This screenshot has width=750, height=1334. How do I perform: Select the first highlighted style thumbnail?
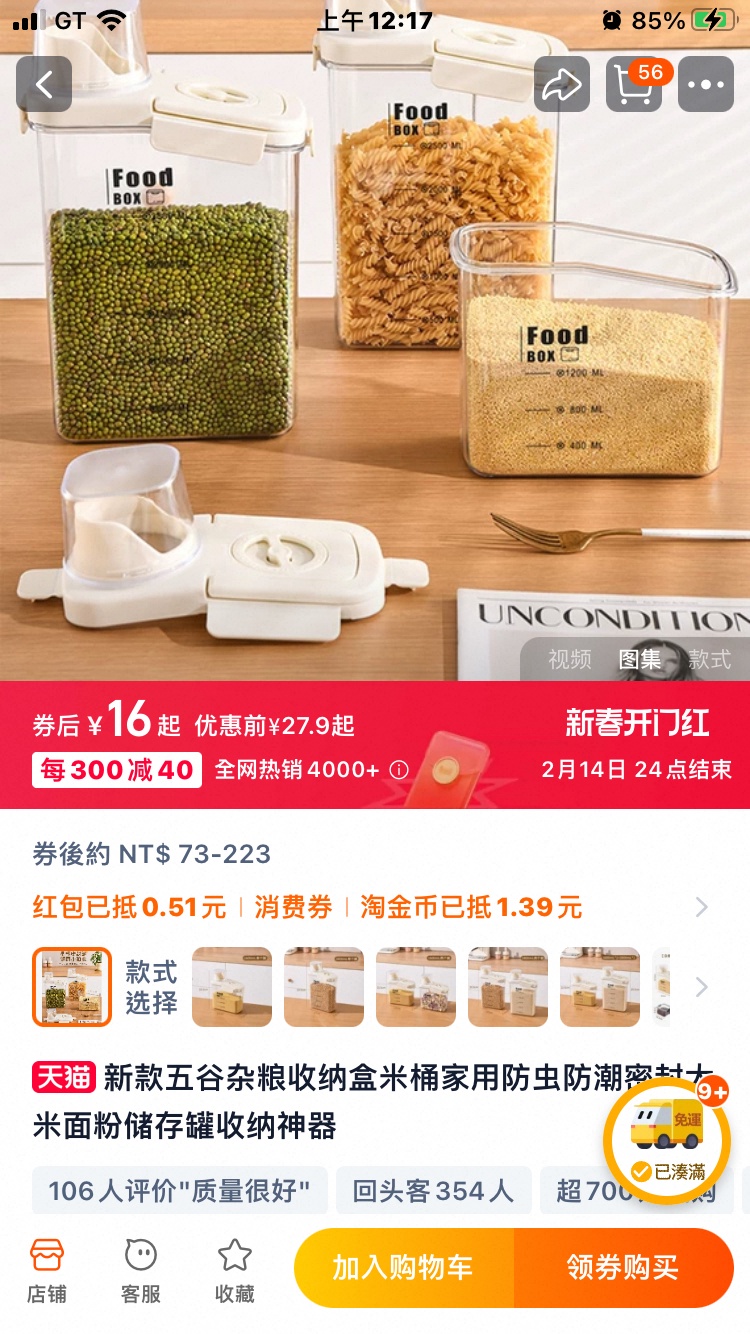coord(72,987)
